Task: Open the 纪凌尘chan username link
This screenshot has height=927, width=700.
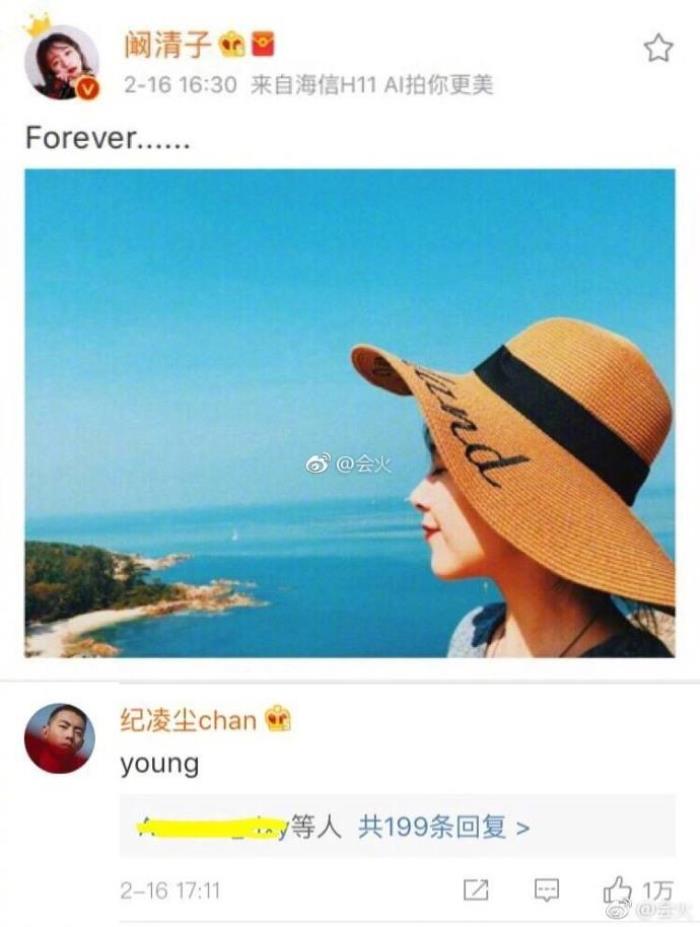Action: tap(189, 719)
